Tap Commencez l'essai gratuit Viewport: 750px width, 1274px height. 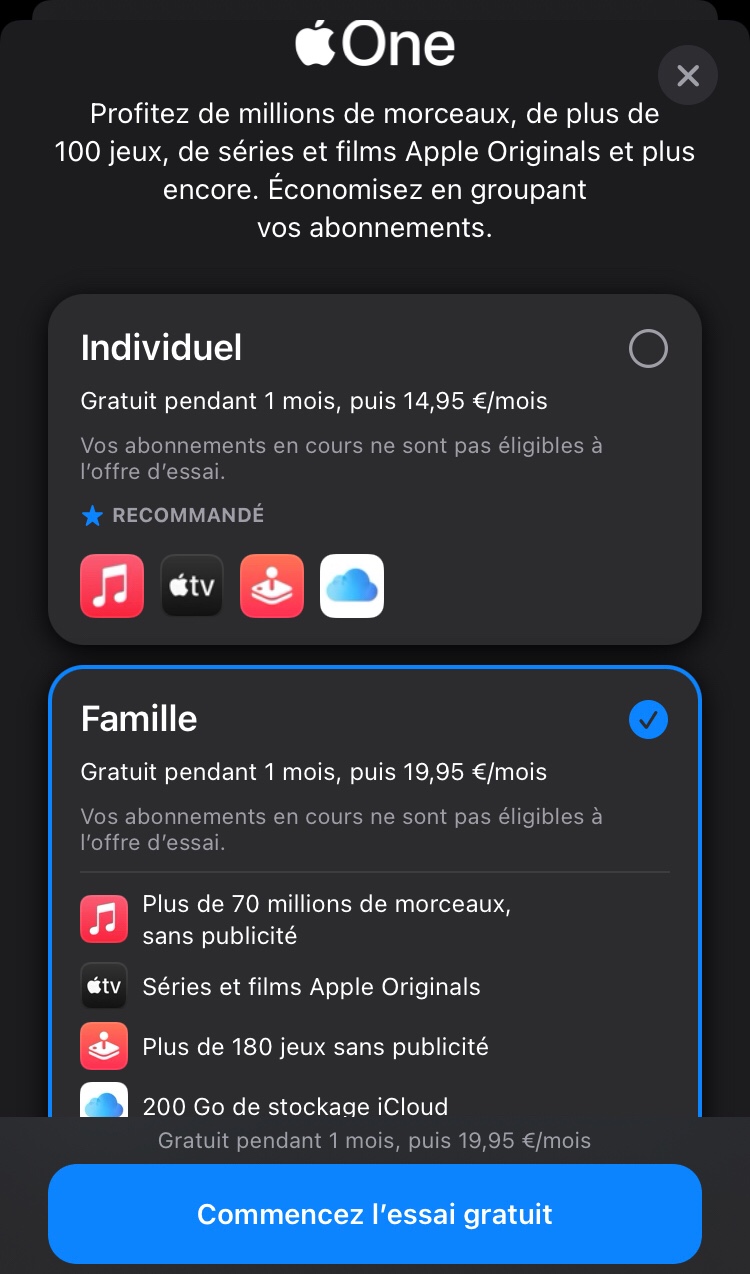click(x=375, y=1214)
